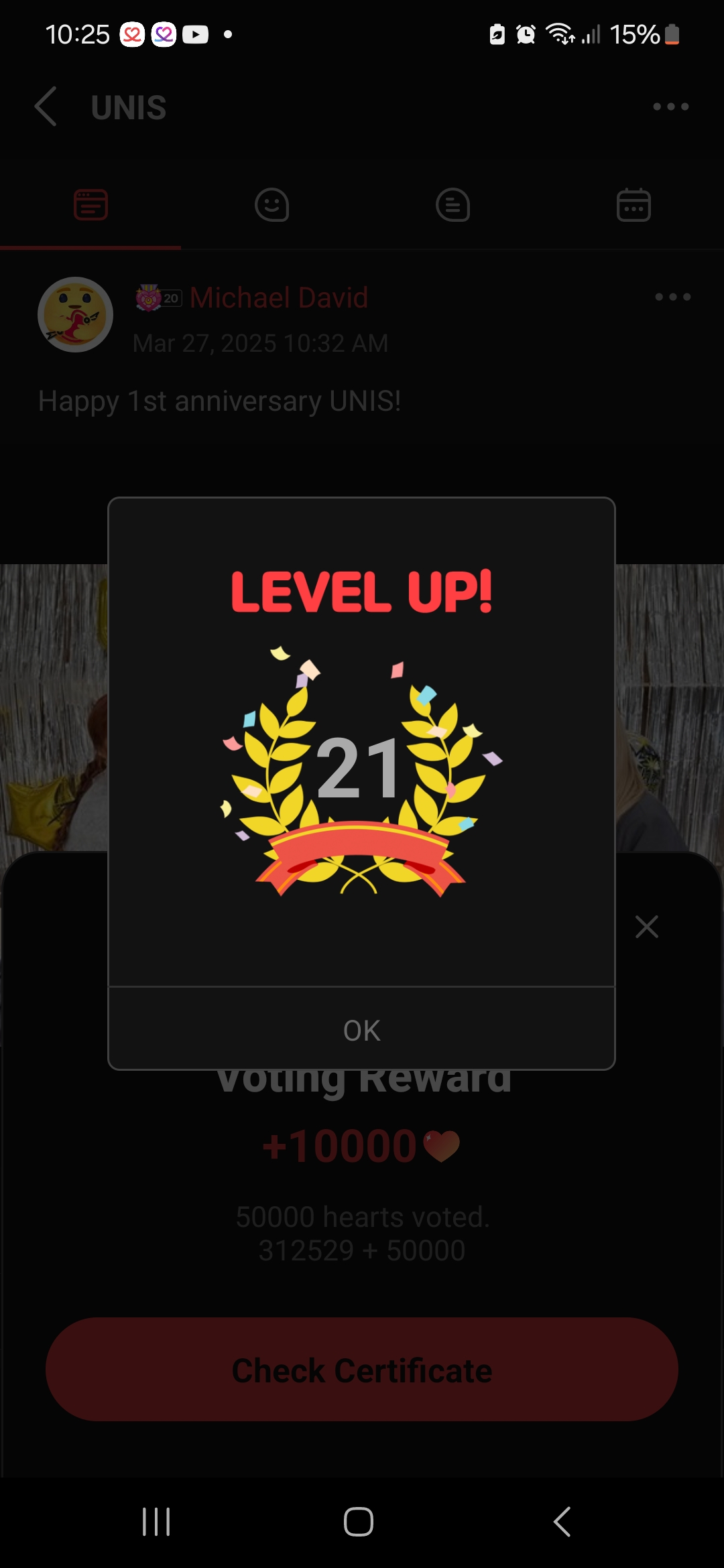Open the UNIS page overflow menu
This screenshot has width=724, height=1568.
pyautogui.click(x=670, y=107)
